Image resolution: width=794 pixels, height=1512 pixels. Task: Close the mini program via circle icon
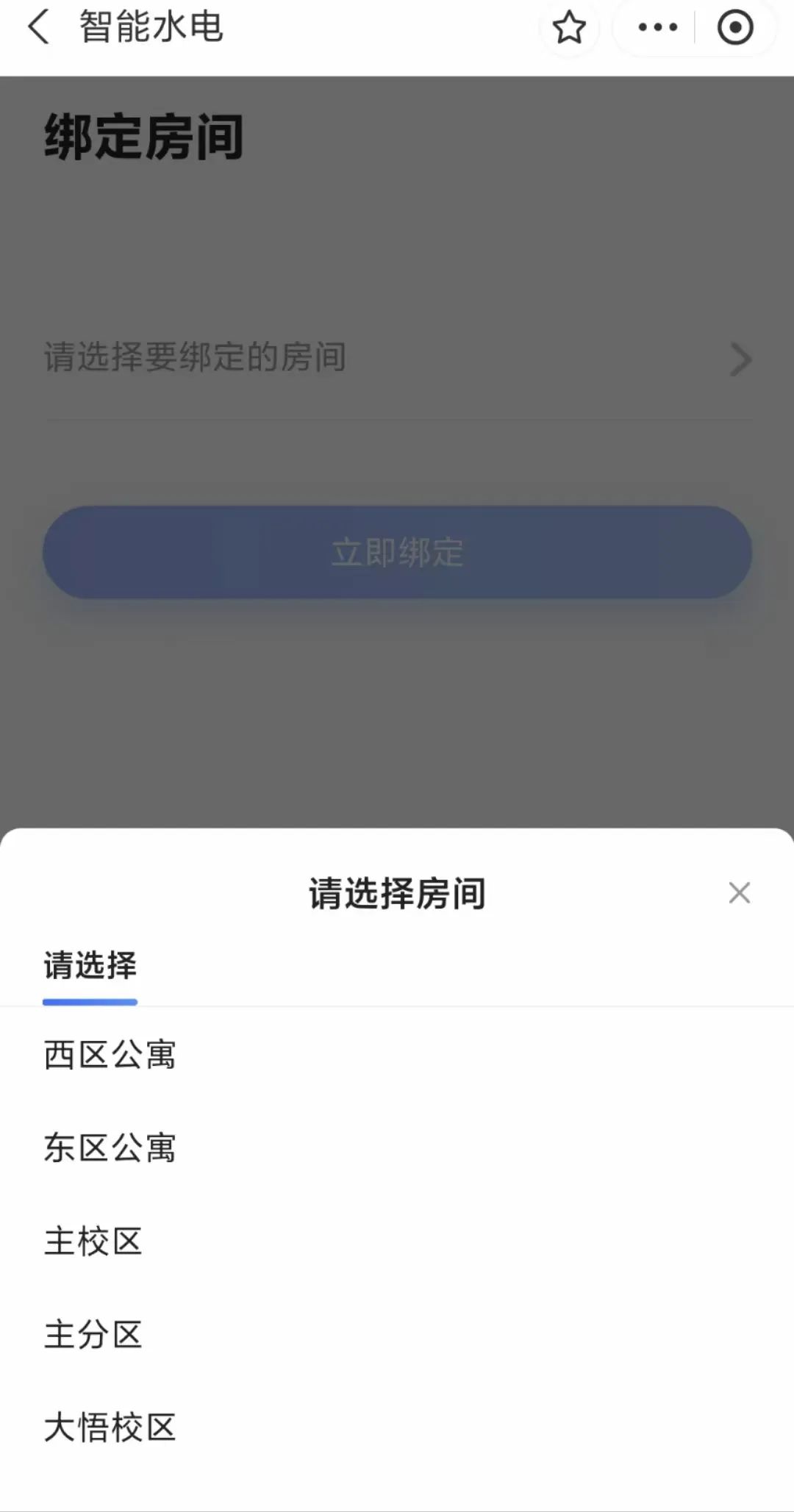[x=735, y=28]
